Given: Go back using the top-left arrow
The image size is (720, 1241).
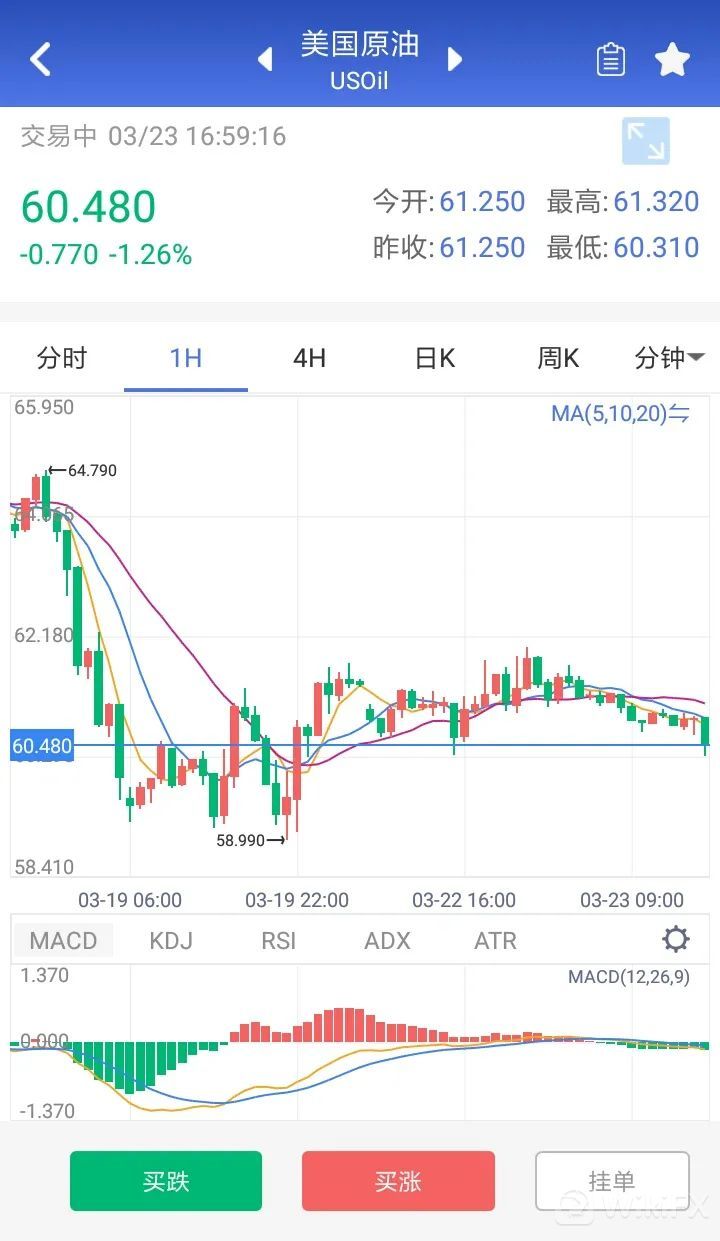Looking at the screenshot, I should [x=40, y=60].
